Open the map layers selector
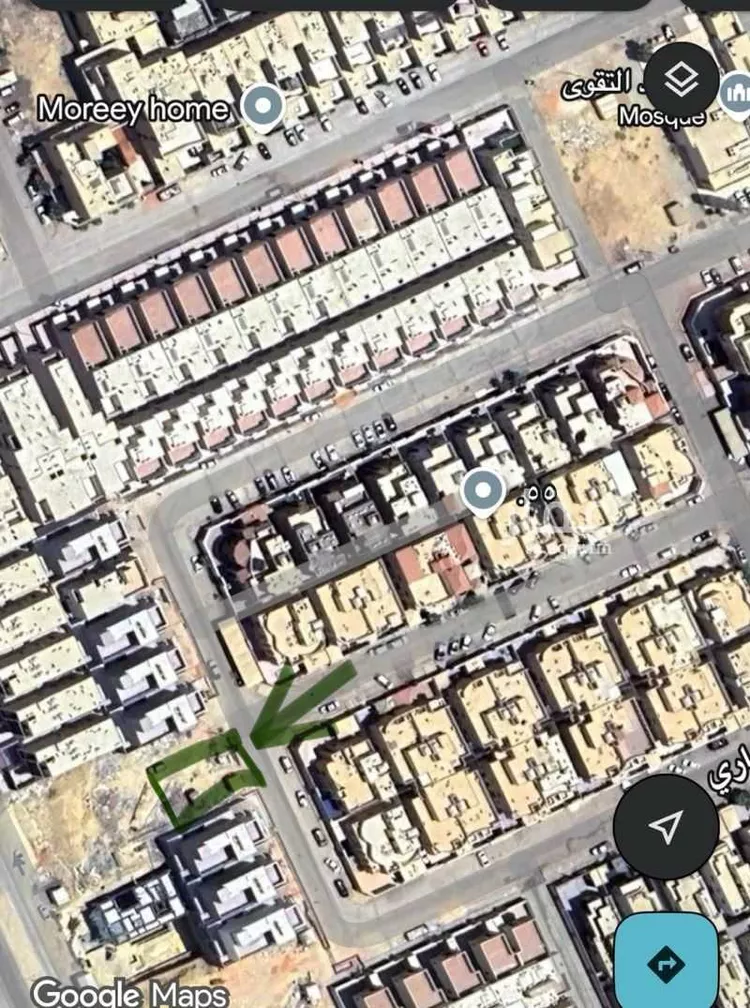 (681, 81)
